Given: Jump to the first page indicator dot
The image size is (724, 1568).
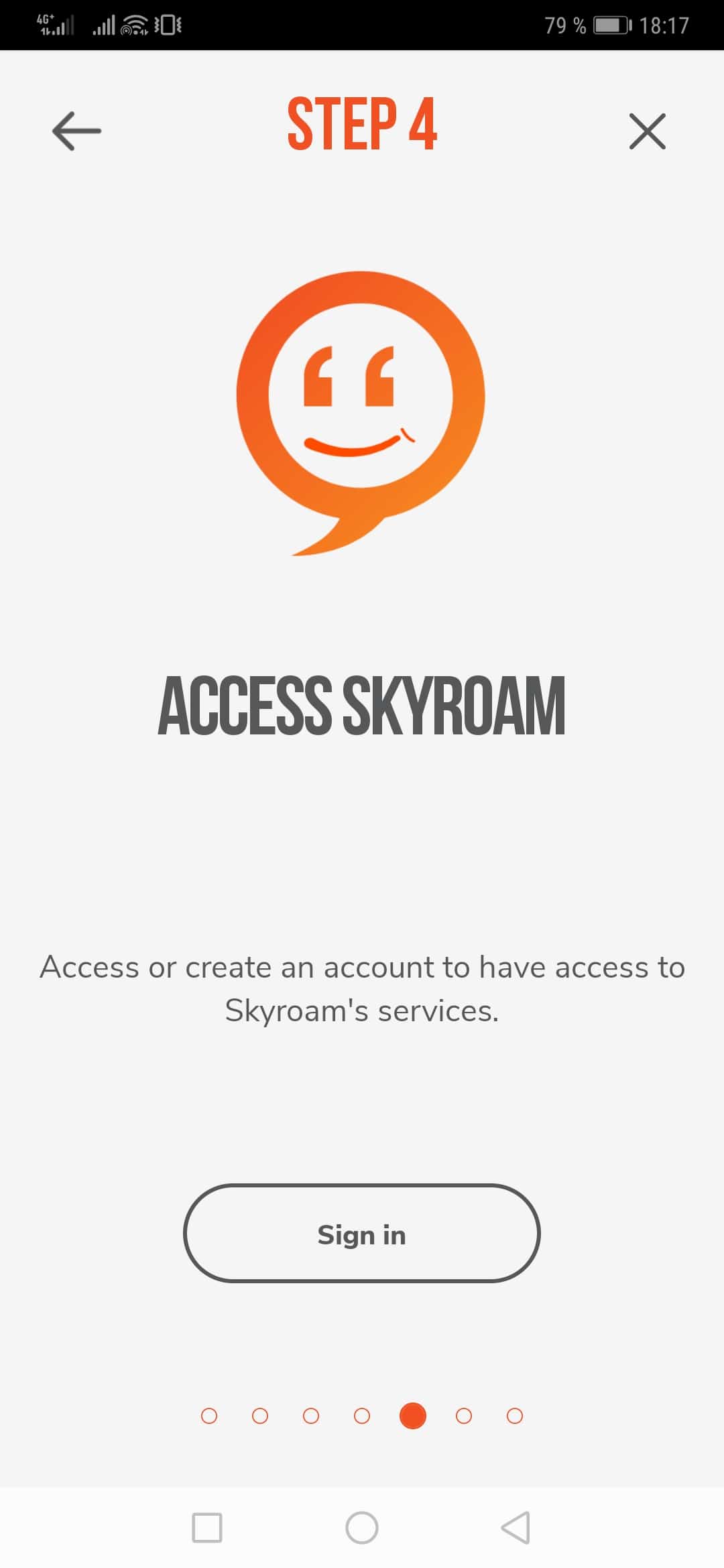Looking at the screenshot, I should (x=209, y=1416).
